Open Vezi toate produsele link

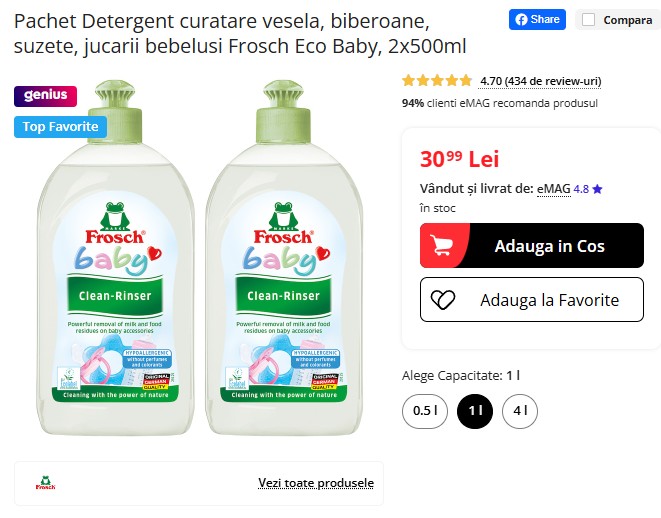[x=316, y=483]
